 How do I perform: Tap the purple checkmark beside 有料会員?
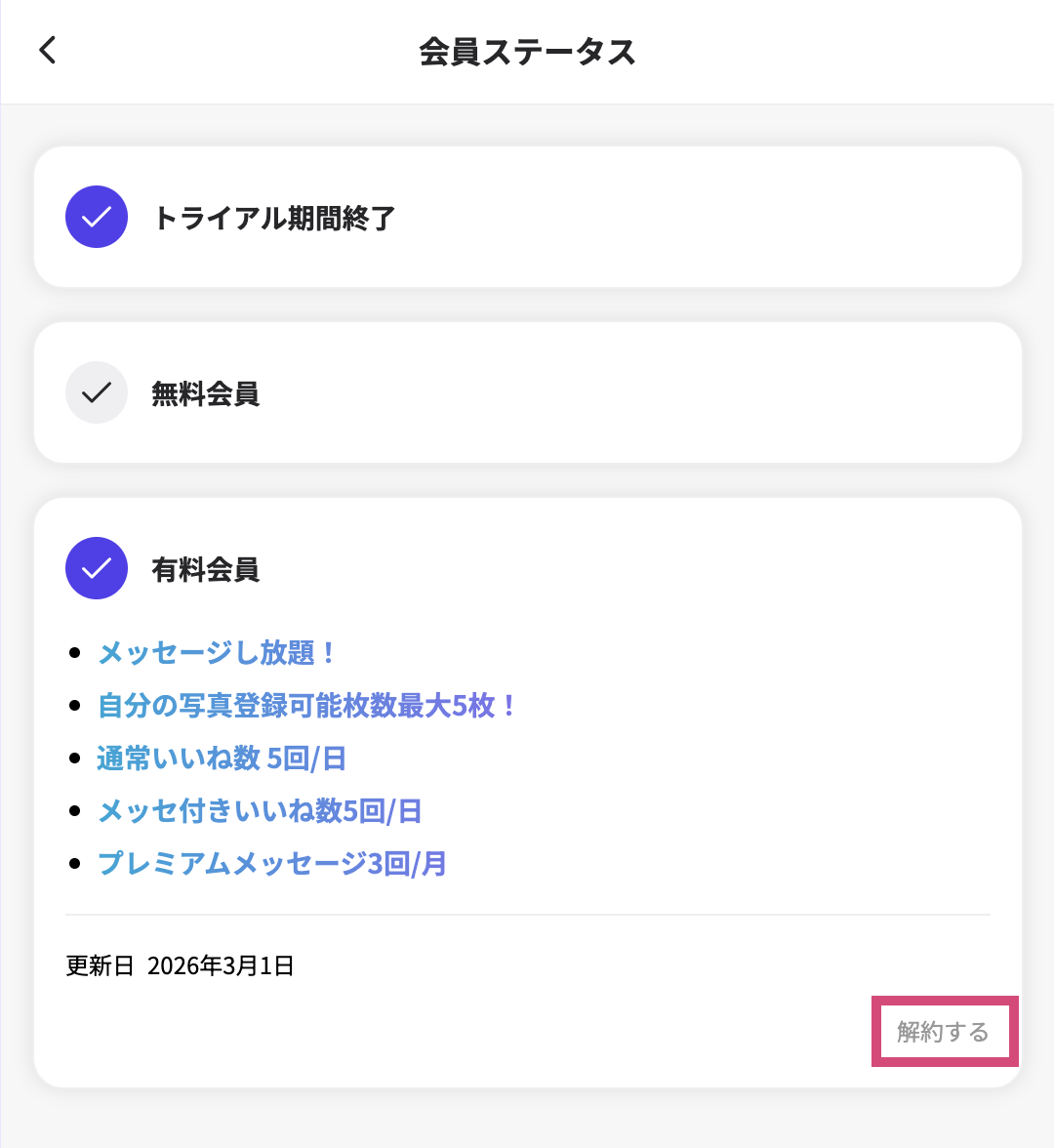point(97,568)
